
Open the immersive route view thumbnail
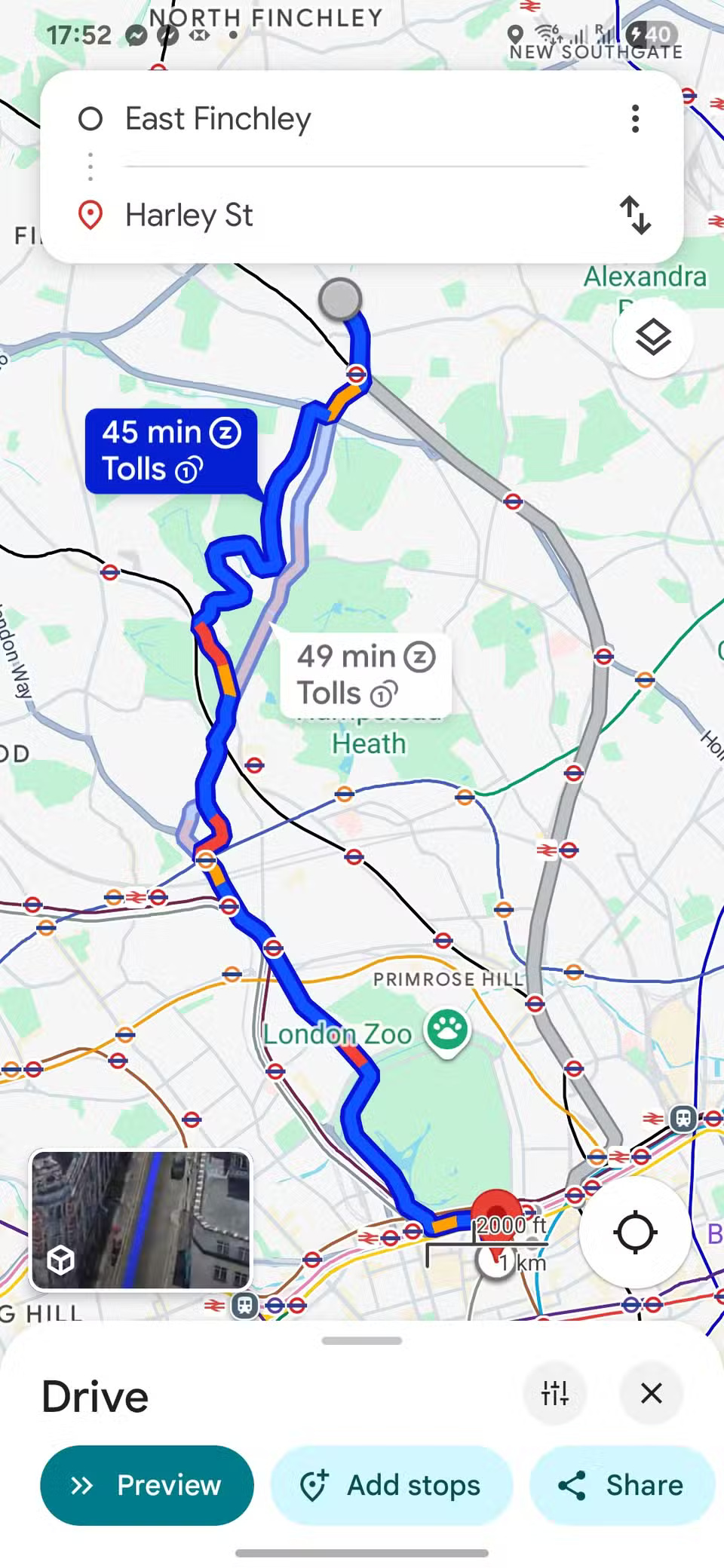tap(140, 1220)
